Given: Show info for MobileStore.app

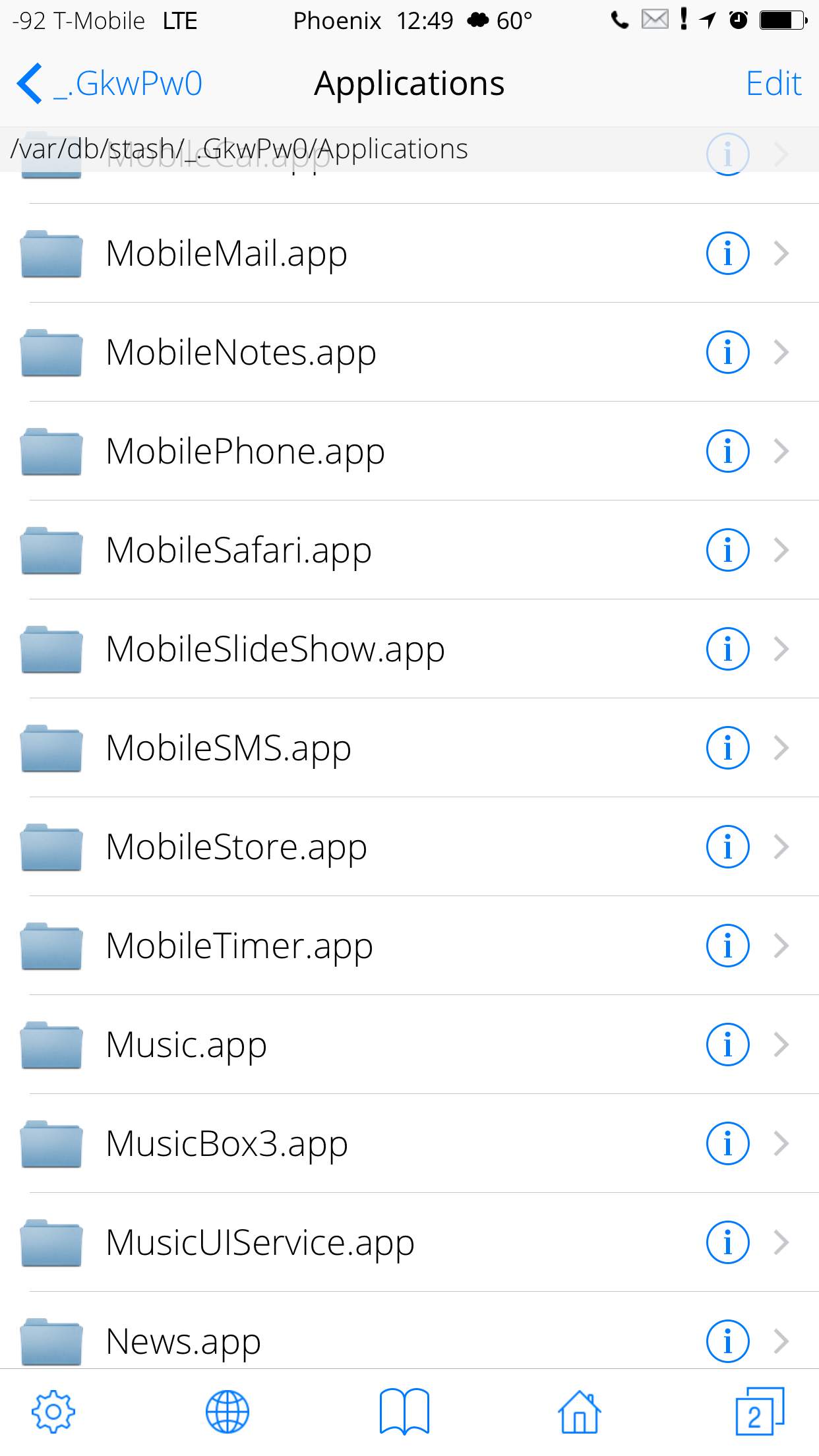Looking at the screenshot, I should 727,847.
